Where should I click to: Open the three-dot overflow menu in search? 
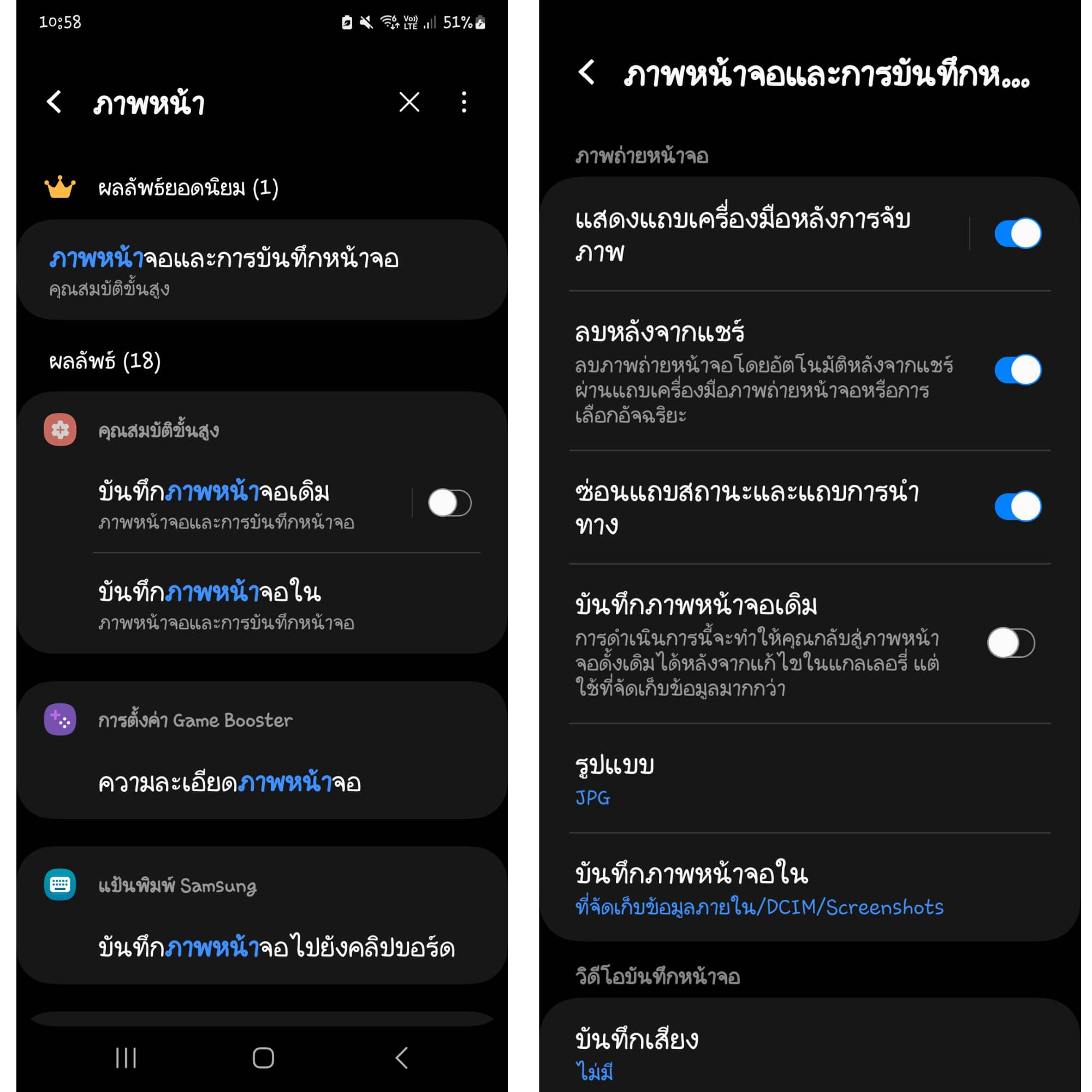[x=464, y=102]
